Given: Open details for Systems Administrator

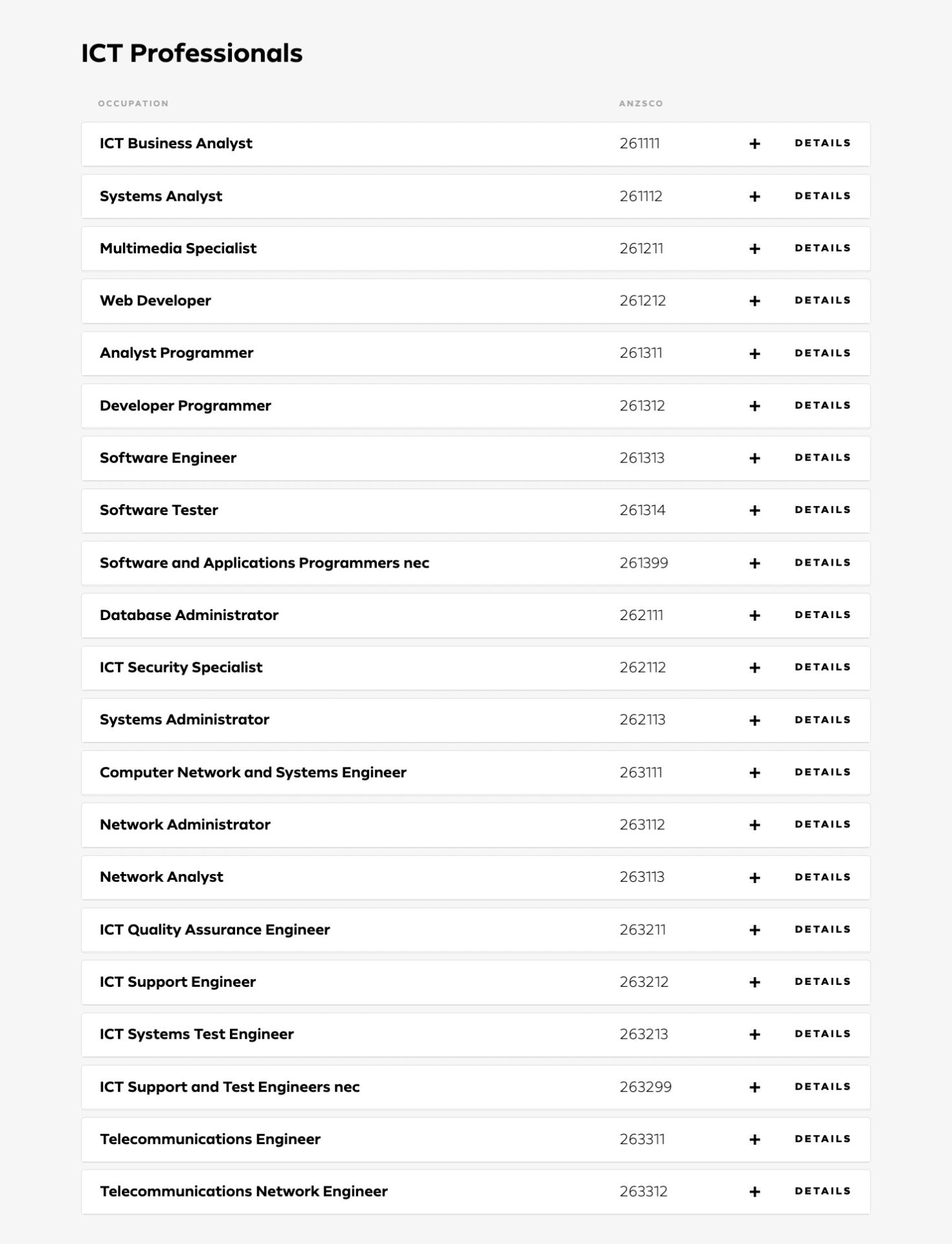Looking at the screenshot, I should tap(821, 720).
